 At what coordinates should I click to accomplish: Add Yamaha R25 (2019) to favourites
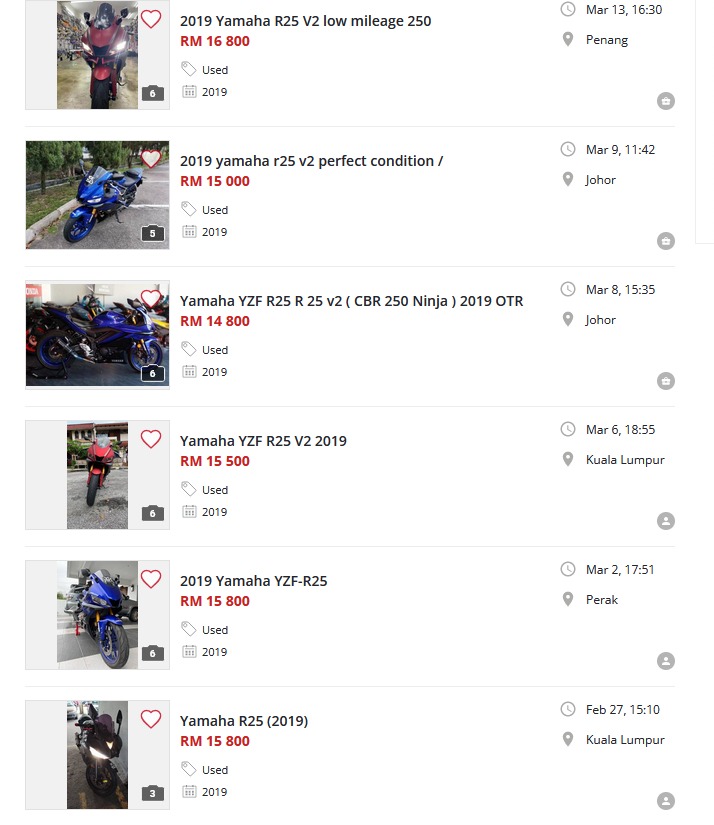pyautogui.click(x=151, y=719)
